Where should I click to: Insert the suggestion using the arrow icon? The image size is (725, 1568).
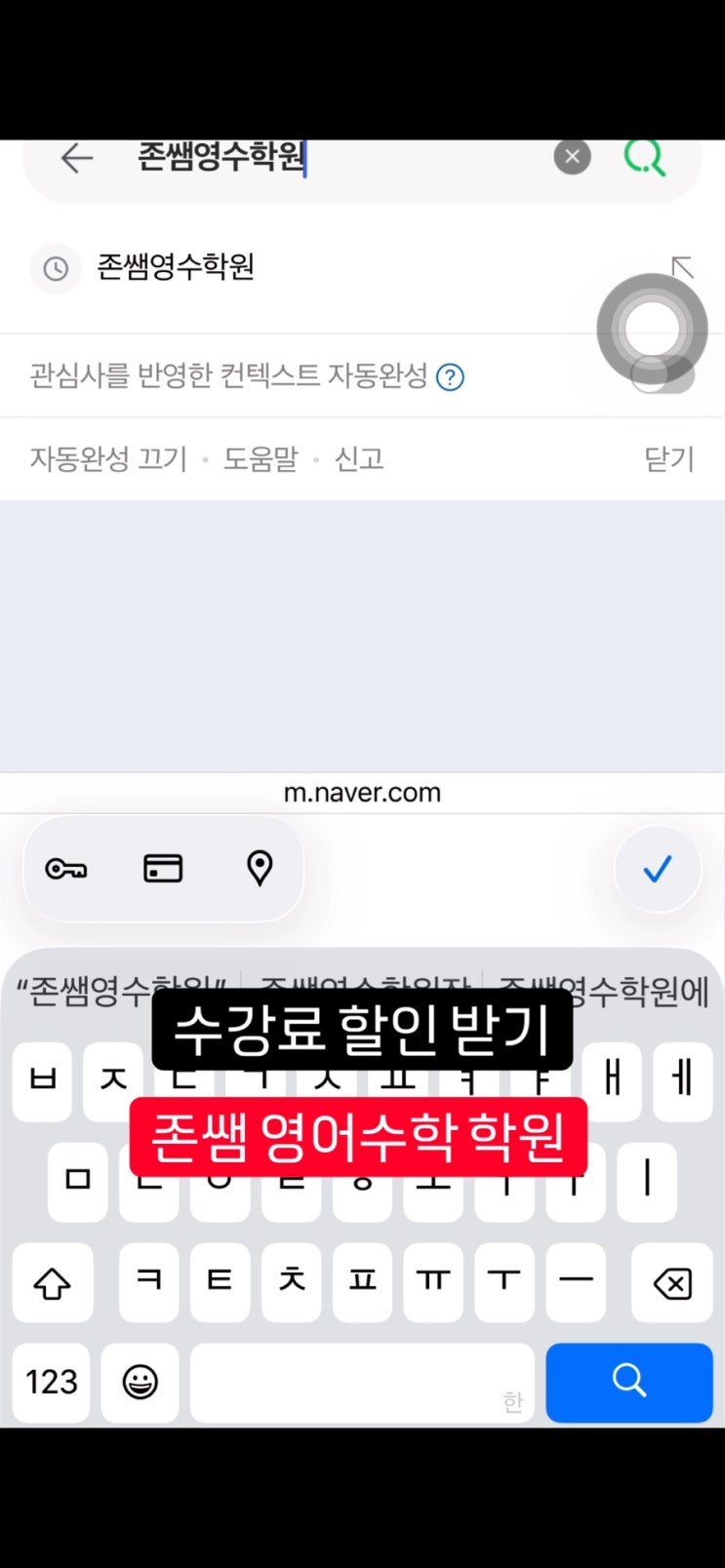click(x=683, y=266)
